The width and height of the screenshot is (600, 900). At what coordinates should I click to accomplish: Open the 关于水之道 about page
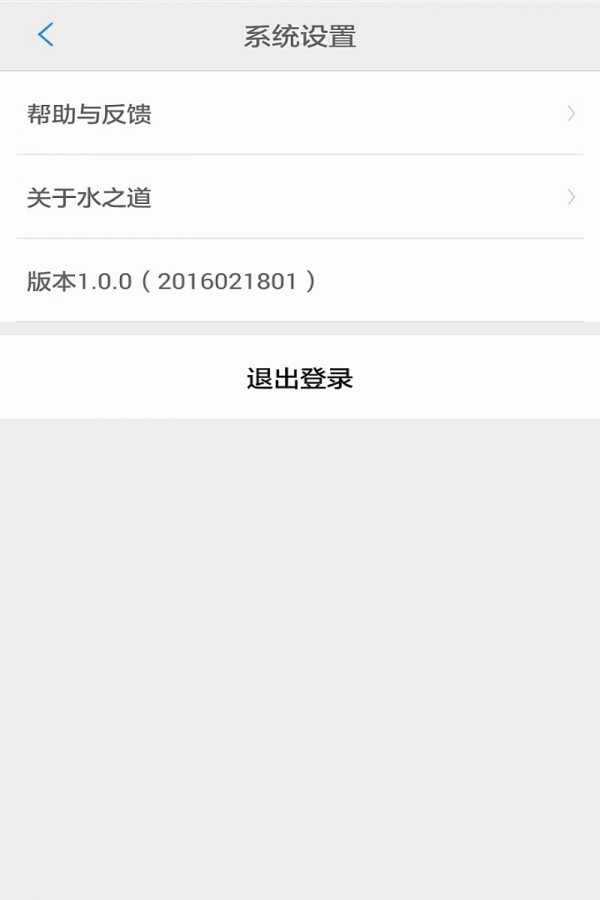[300, 198]
